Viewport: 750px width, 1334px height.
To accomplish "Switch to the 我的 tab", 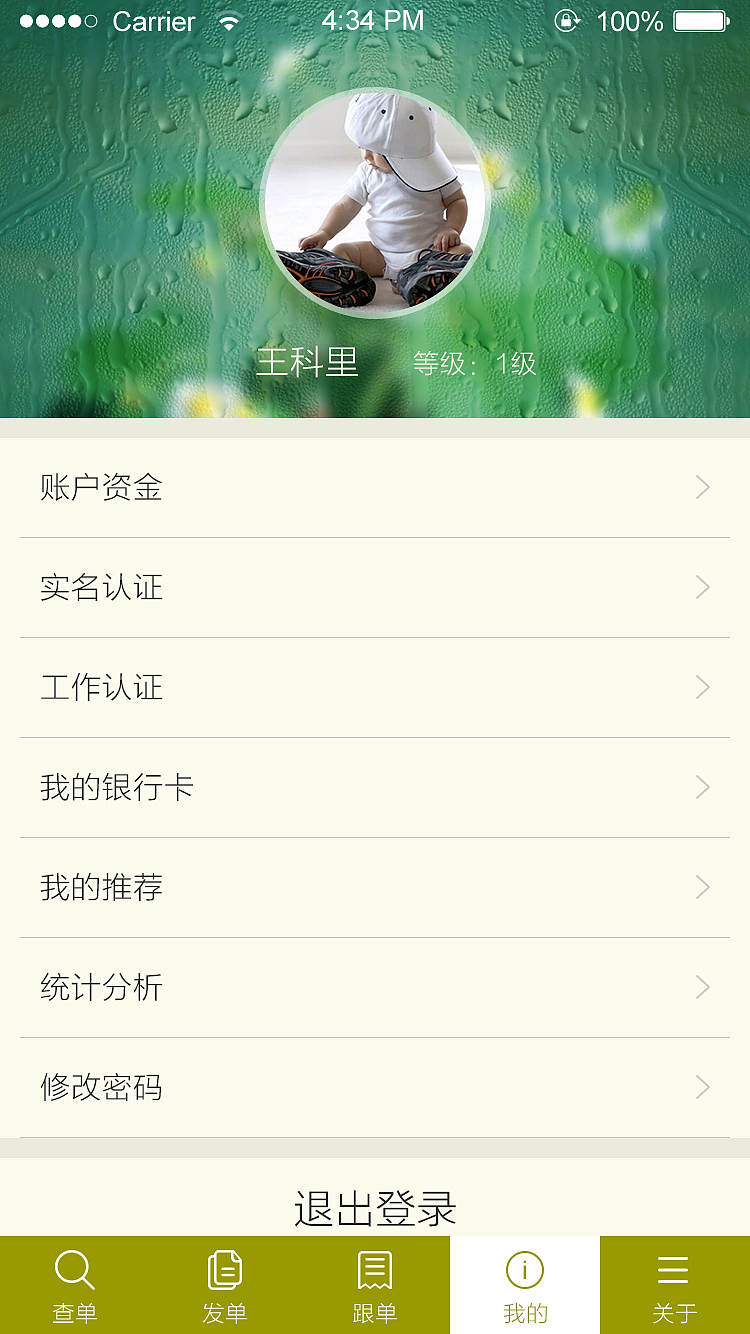I will point(525,1285).
